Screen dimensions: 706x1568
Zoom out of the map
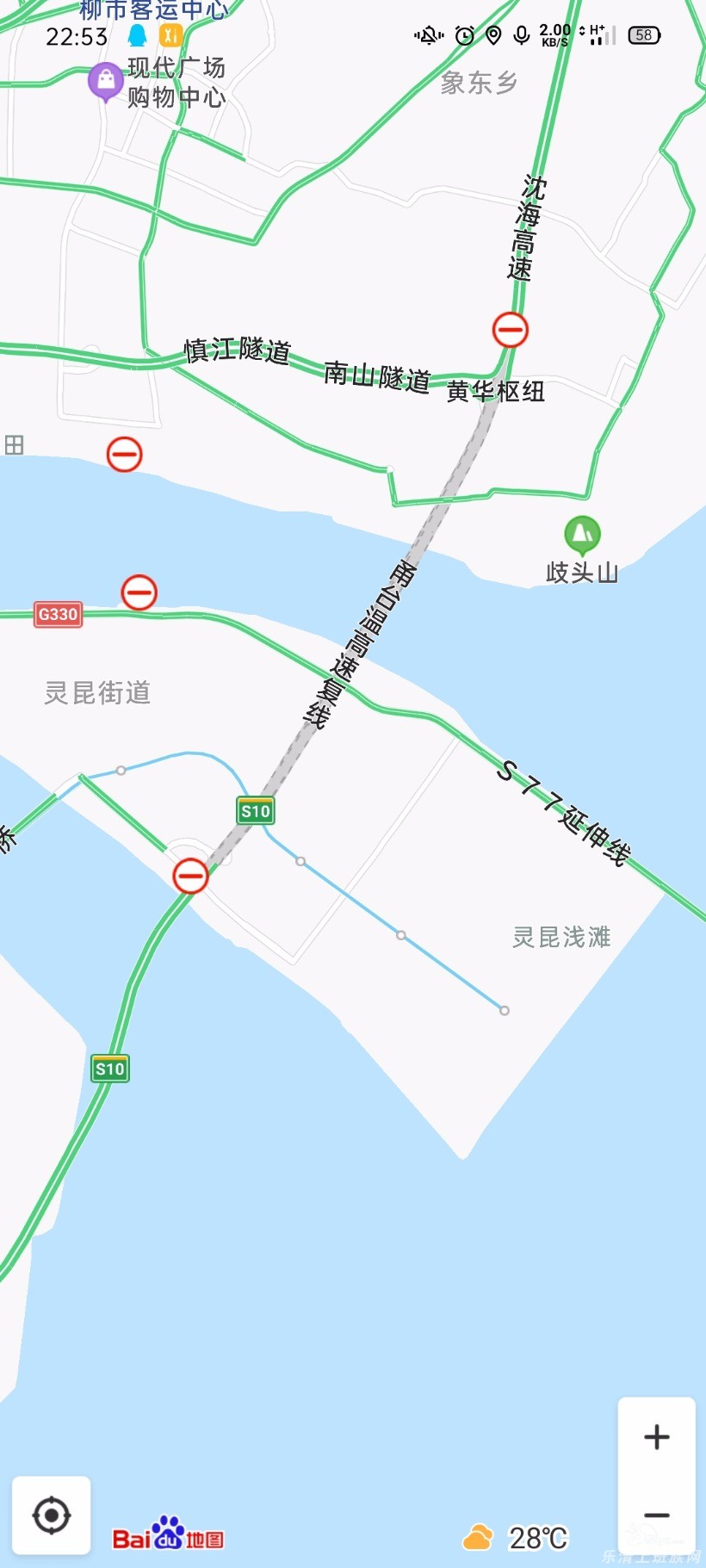(x=657, y=1515)
